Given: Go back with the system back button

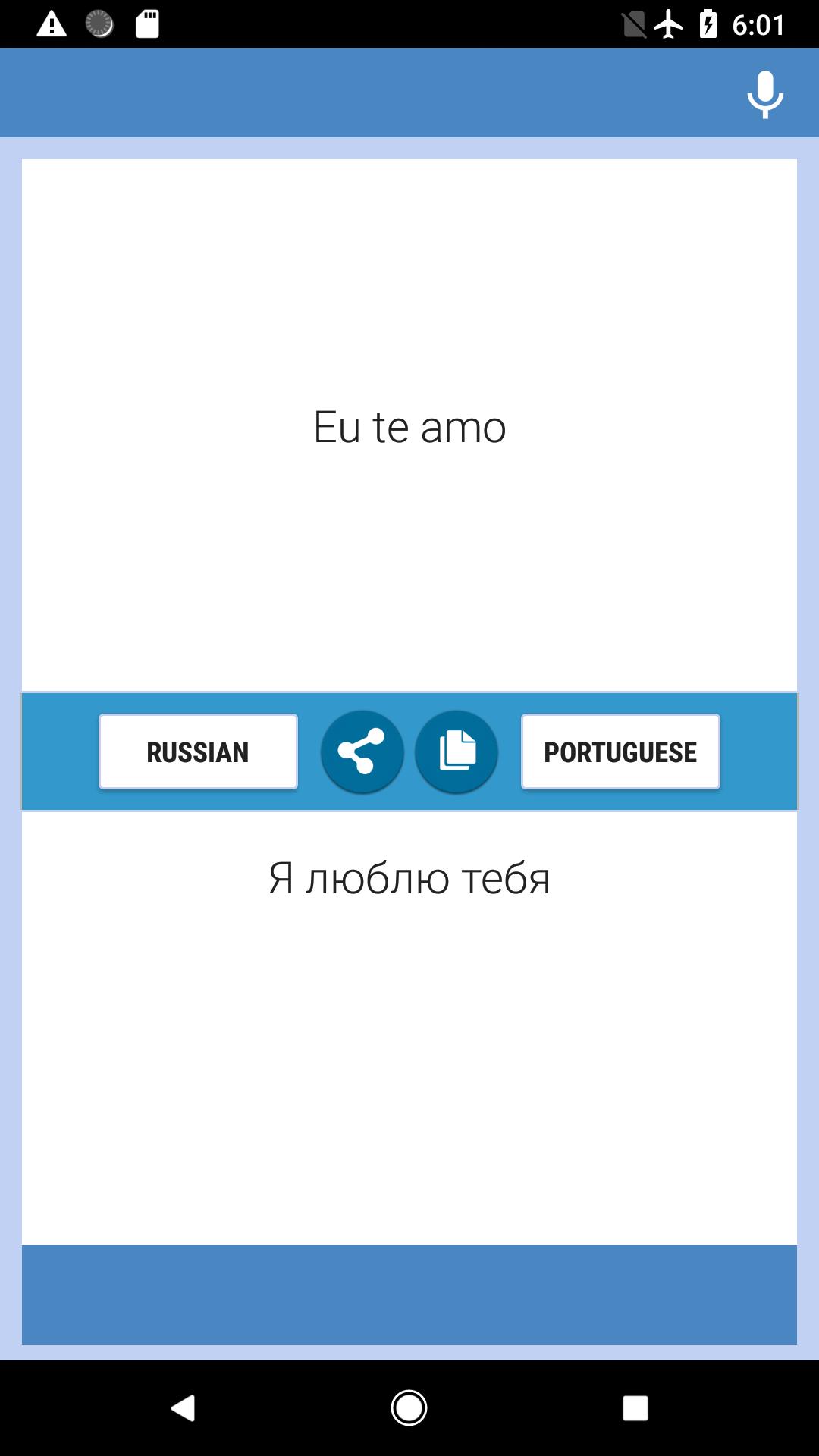Looking at the screenshot, I should pos(183,1408).
